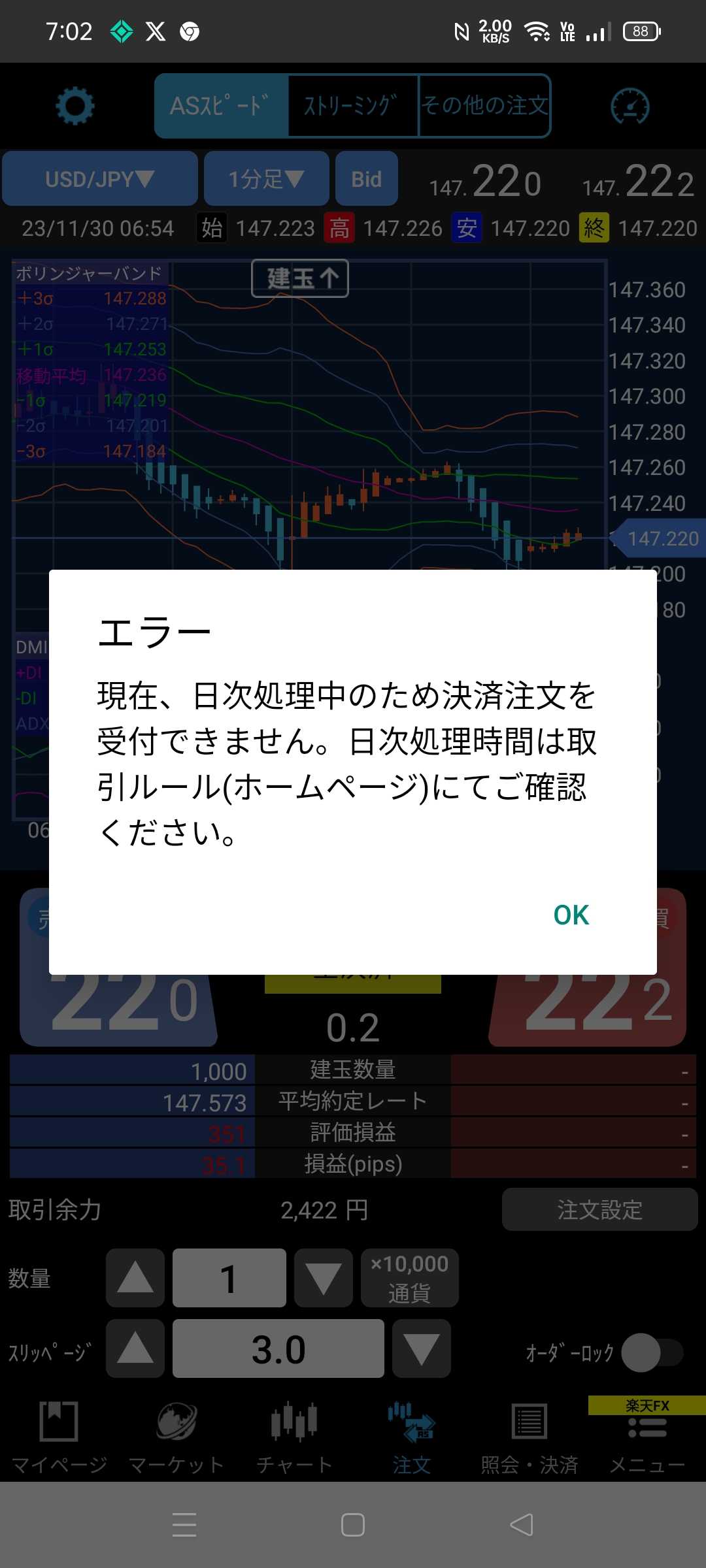706x1568 pixels.
Task: Switch to the ASスピード order tab
Action: click(x=221, y=106)
